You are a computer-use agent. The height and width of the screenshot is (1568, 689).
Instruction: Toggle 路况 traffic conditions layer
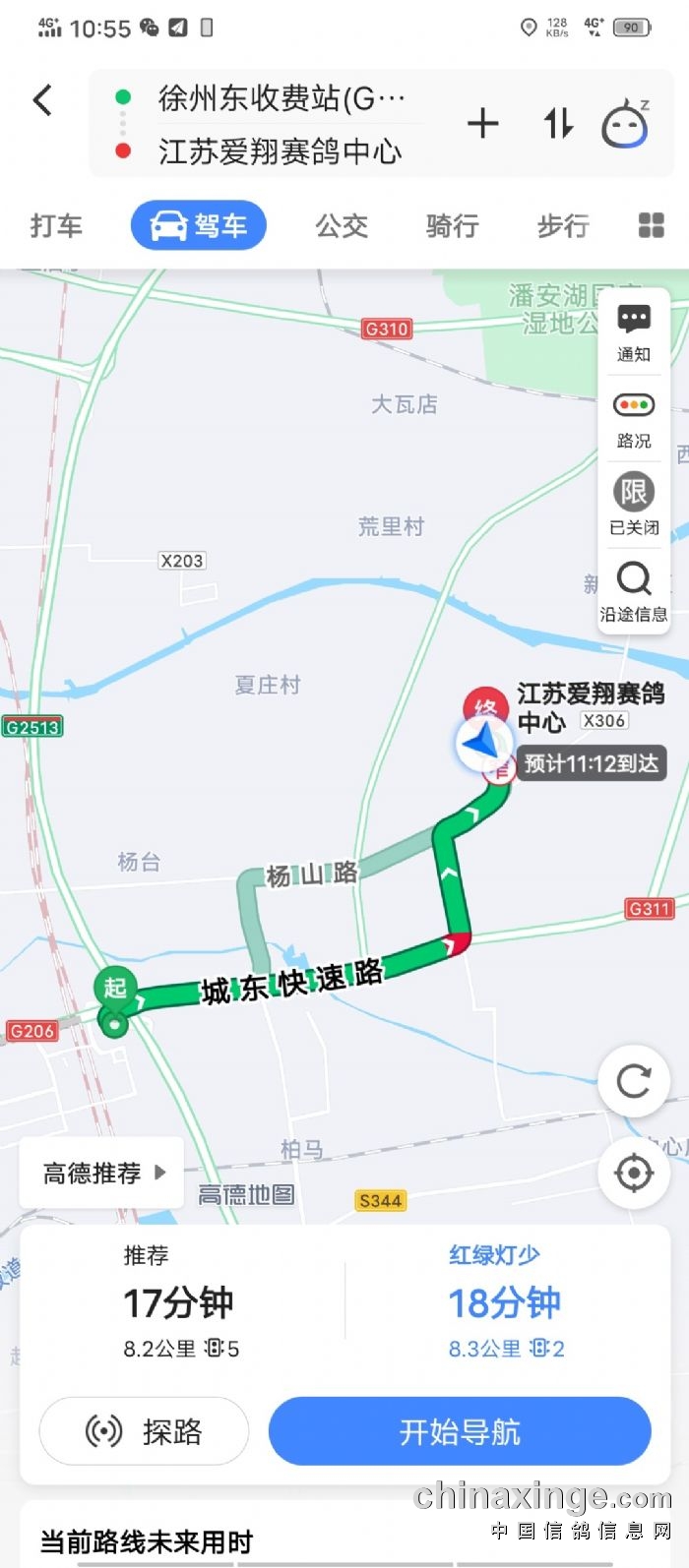point(634,419)
